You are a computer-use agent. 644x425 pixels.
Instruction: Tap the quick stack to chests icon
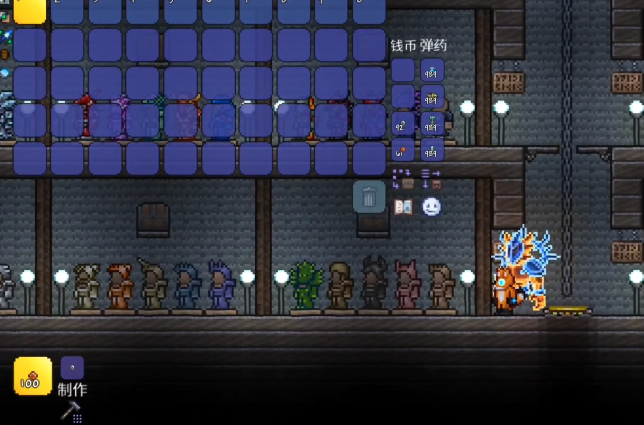tap(403, 179)
